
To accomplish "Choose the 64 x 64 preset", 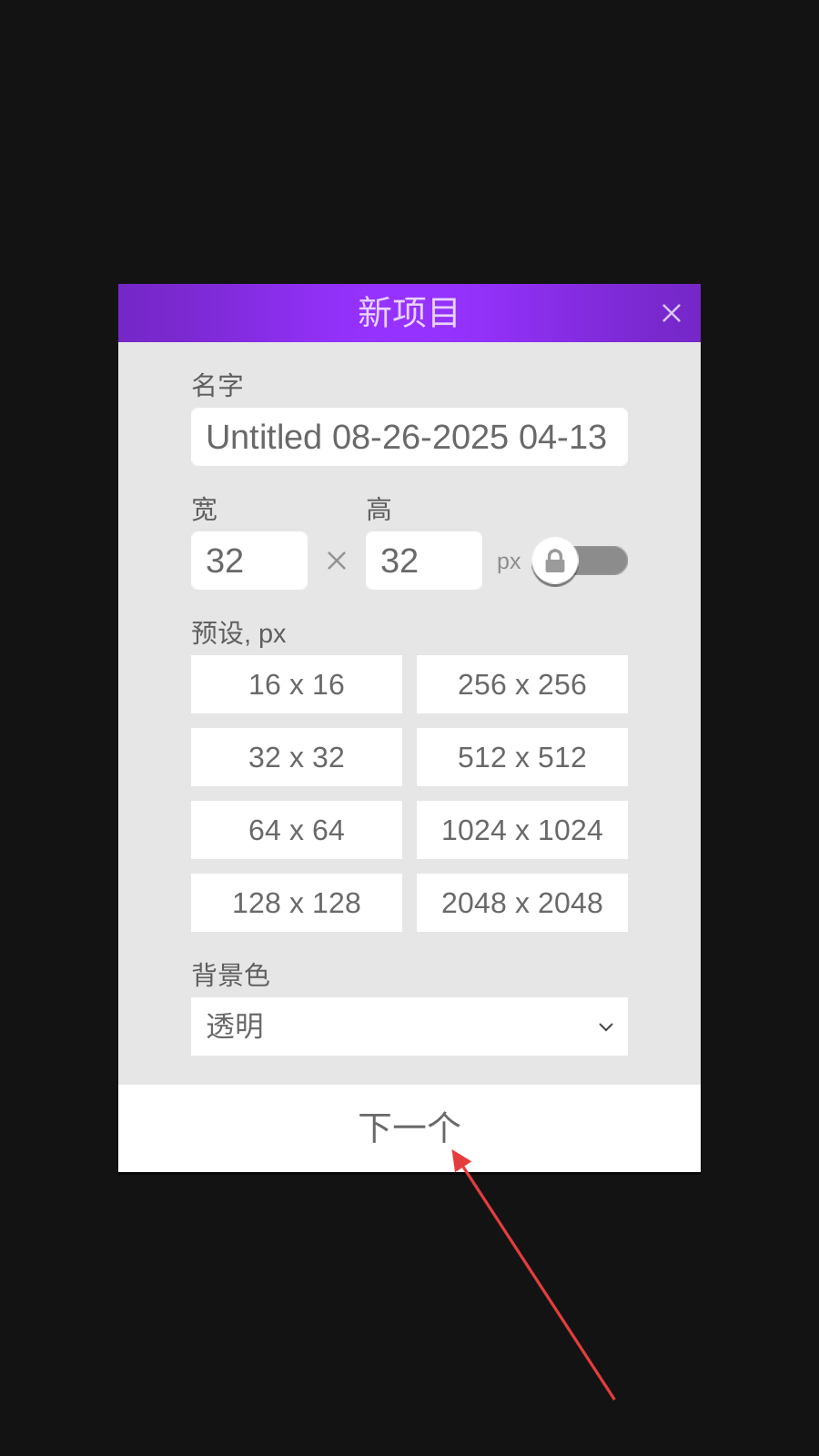I will pos(297,830).
